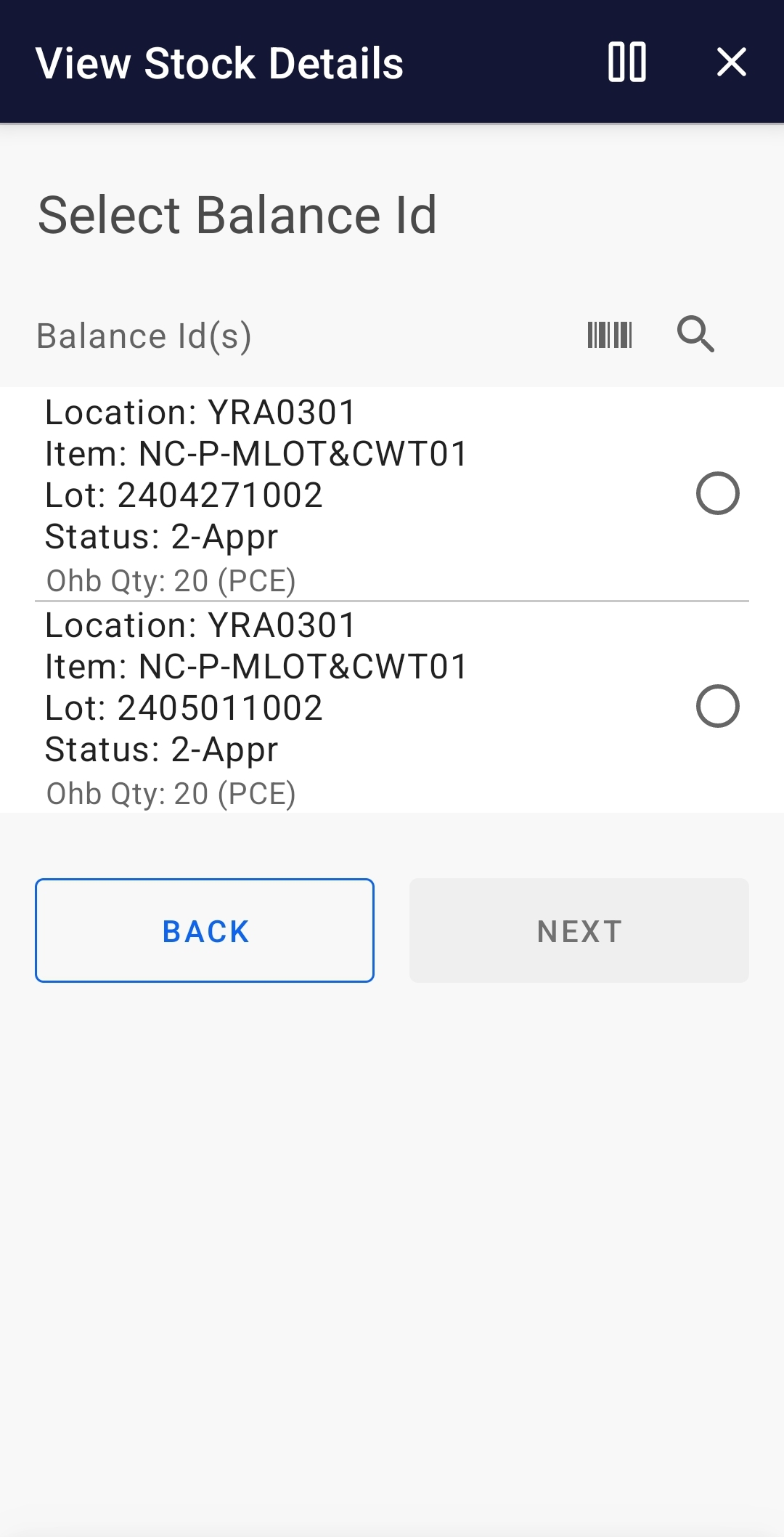Select the balance with Lot 2405011002
784x1537 pixels.
[717, 706]
